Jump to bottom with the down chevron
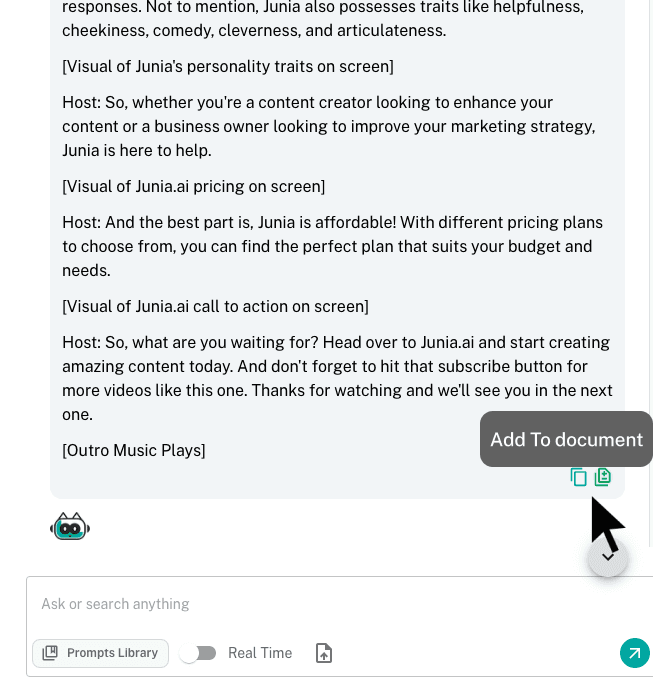The width and height of the screenshot is (653, 692). click(x=608, y=557)
